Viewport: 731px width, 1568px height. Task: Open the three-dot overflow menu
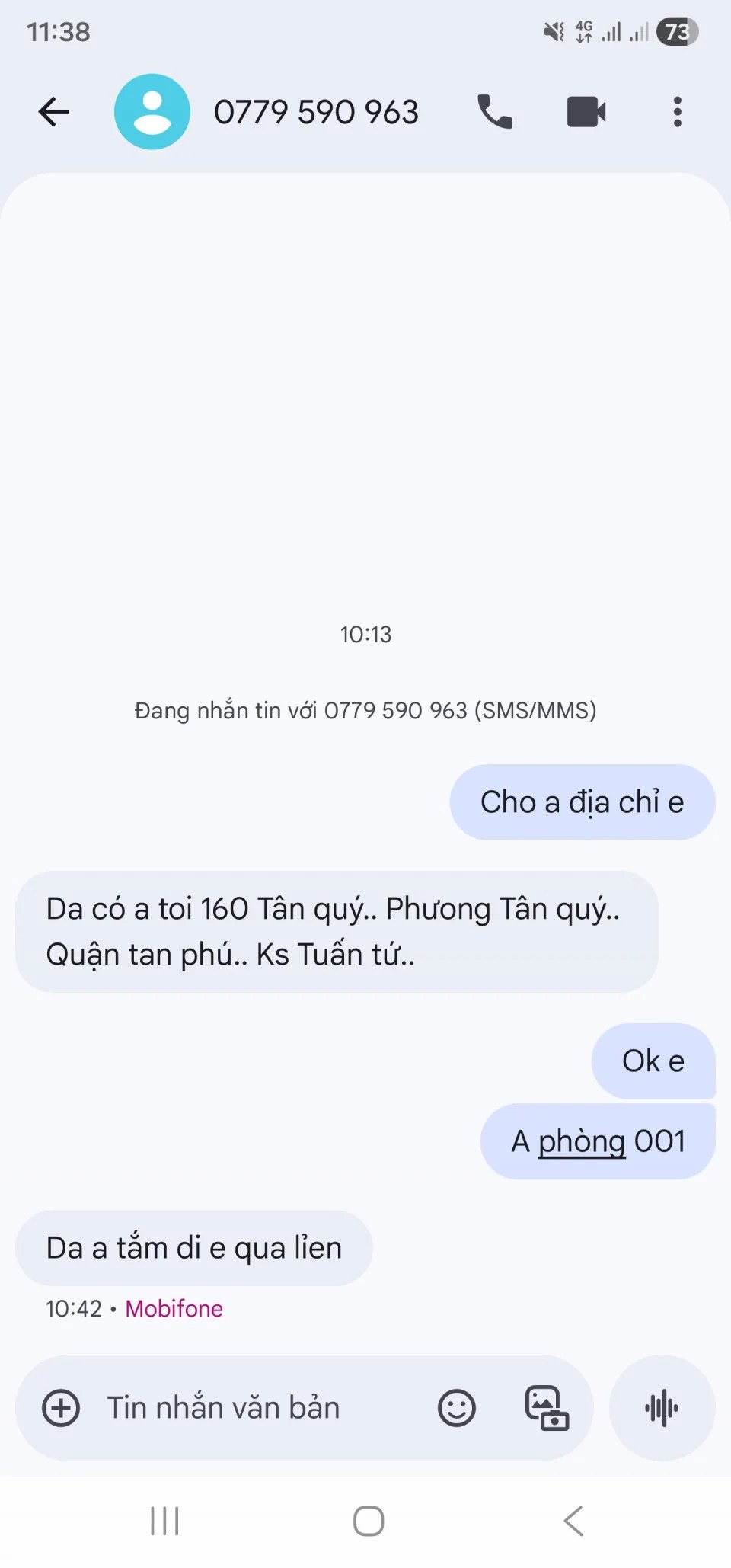click(x=677, y=112)
